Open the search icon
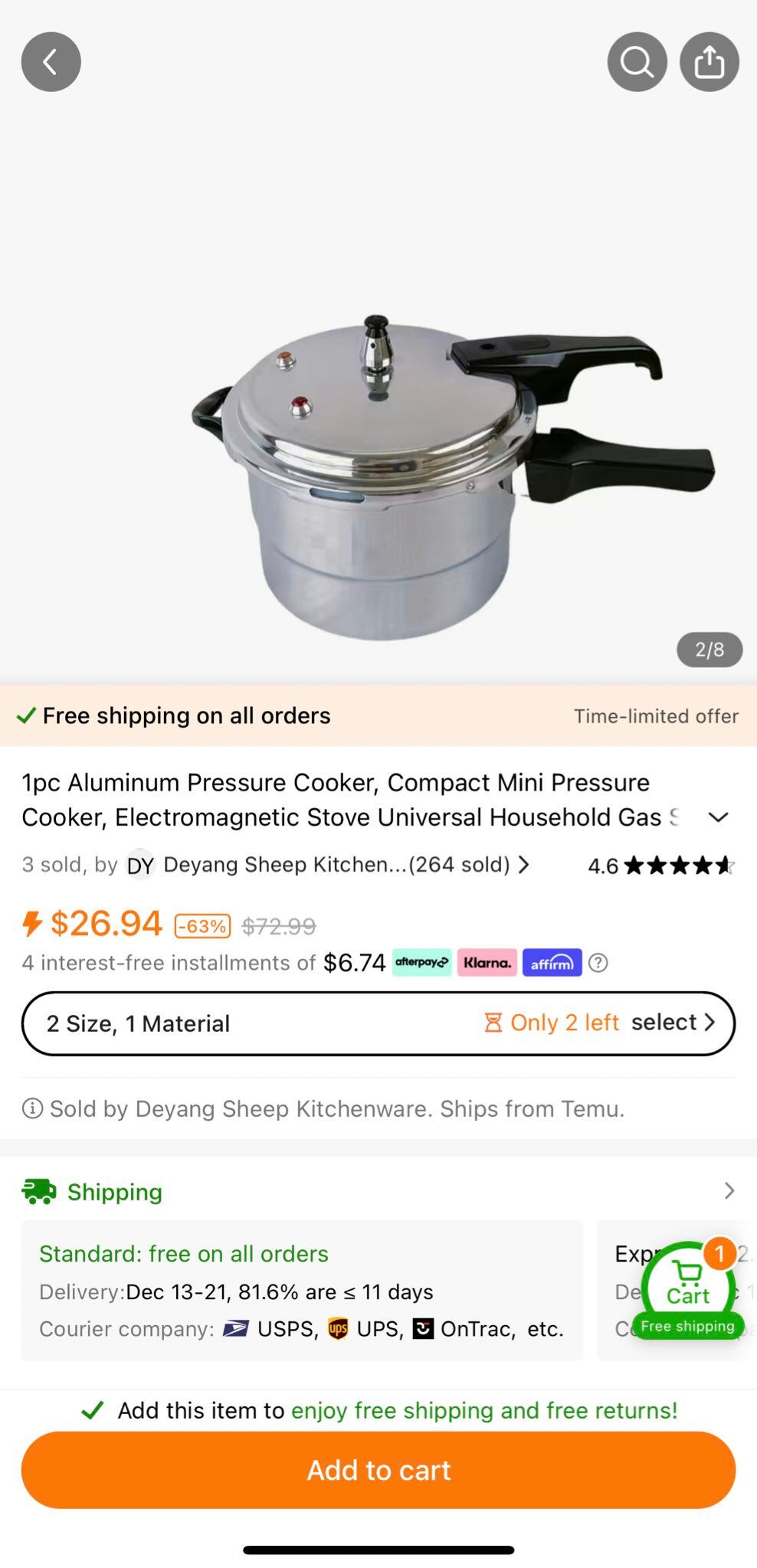 click(x=637, y=62)
